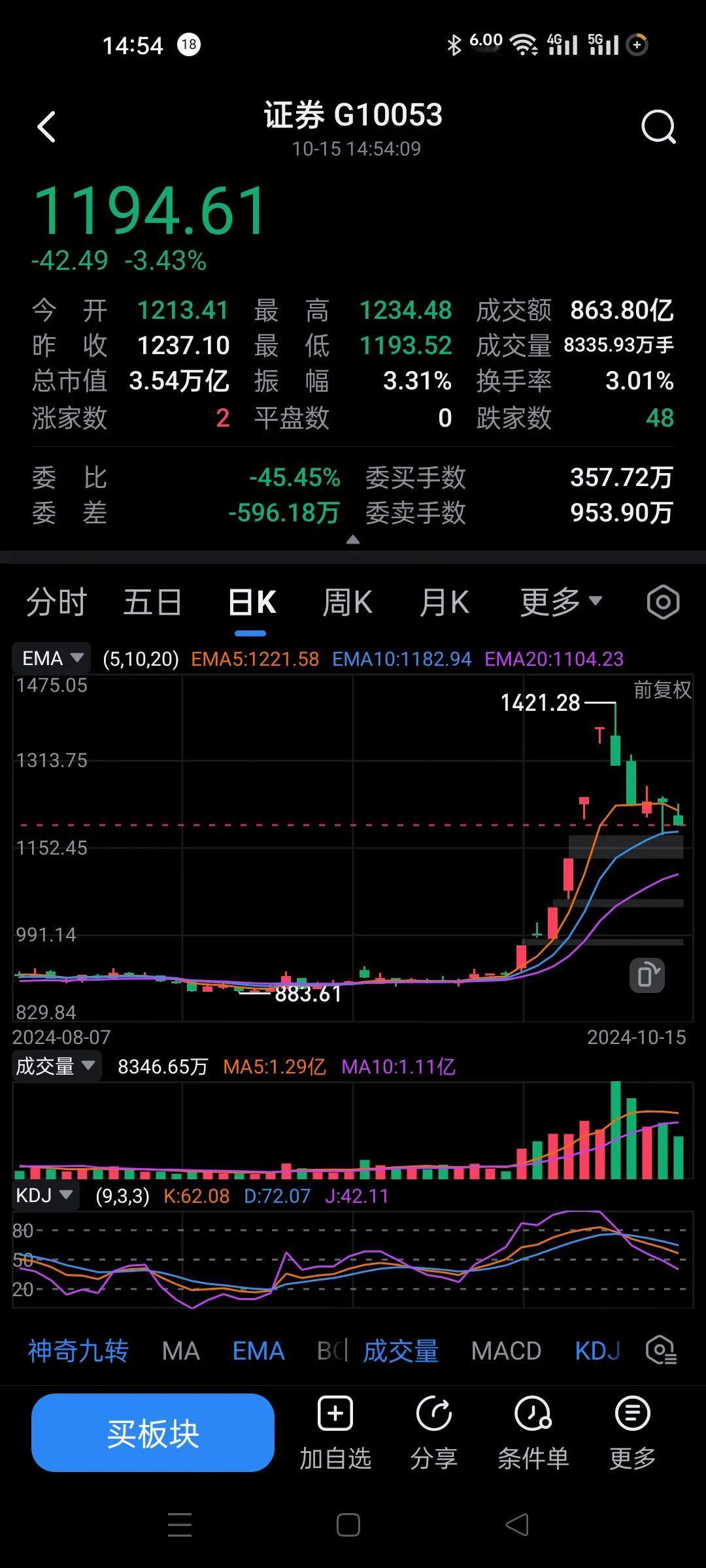Screen dimensions: 706x1568
Task: Rotate chart to landscape view
Action: [x=647, y=976]
